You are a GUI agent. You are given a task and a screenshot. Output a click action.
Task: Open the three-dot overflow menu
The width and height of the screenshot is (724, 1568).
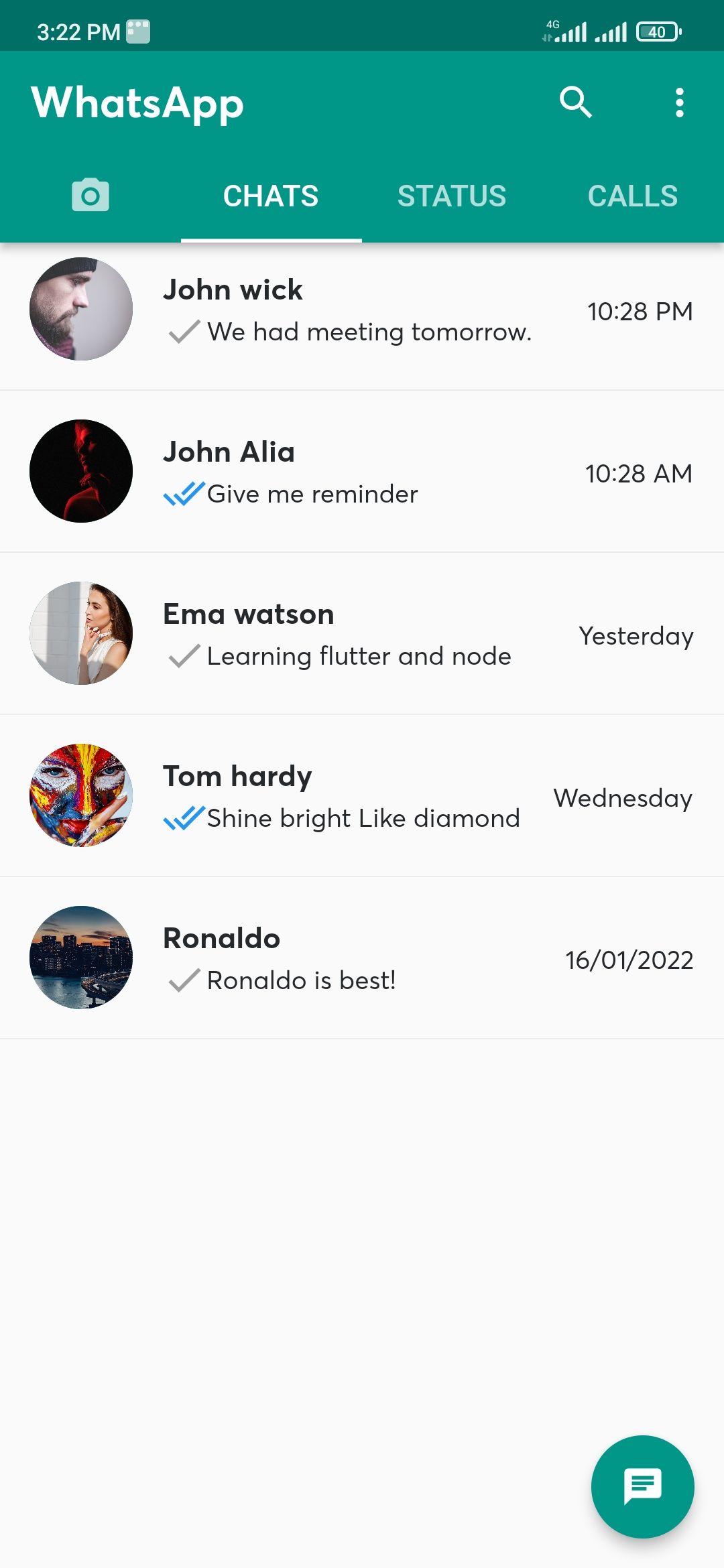pos(678,103)
